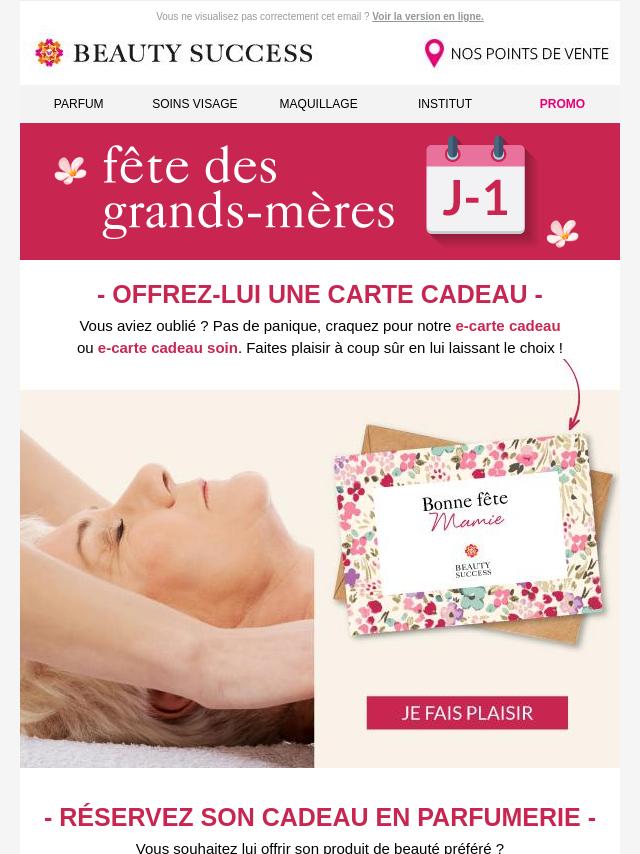Go to the Parfum section
This screenshot has width=640, height=854.
78,104
